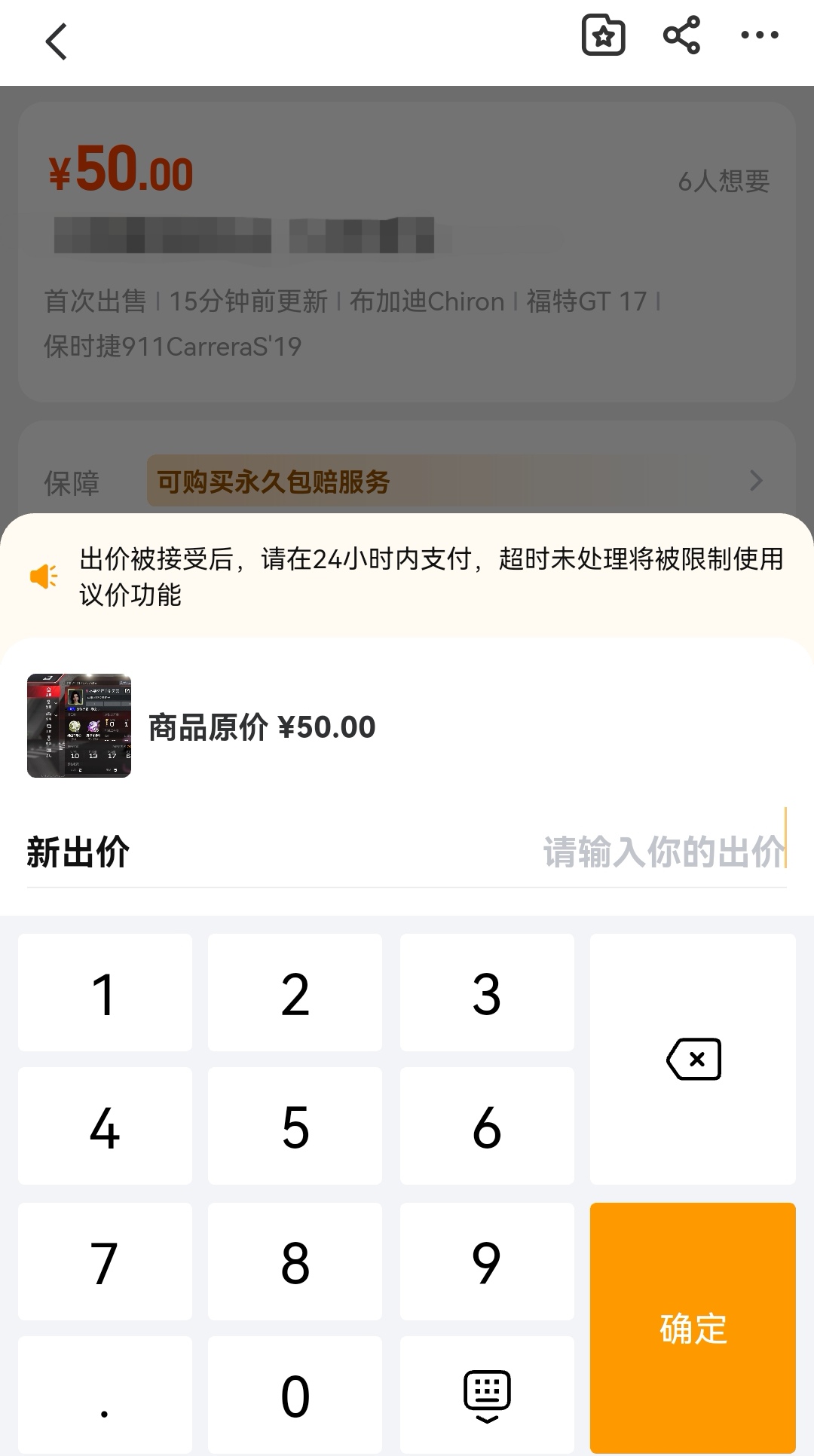Open the three-dot overflow menu
The height and width of the screenshot is (1456, 814).
[x=759, y=35]
